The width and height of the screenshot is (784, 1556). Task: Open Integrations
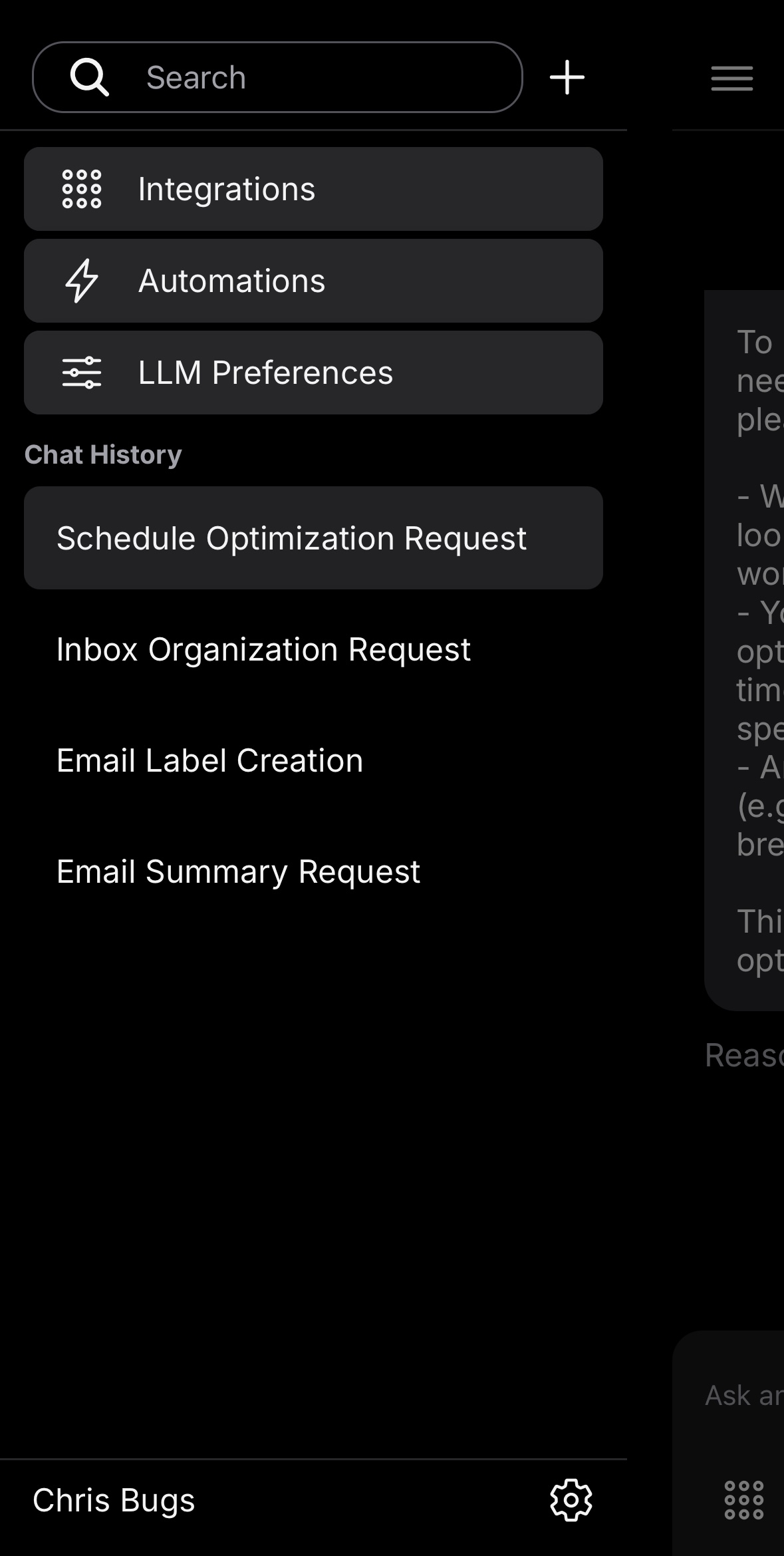pyautogui.click(x=313, y=189)
